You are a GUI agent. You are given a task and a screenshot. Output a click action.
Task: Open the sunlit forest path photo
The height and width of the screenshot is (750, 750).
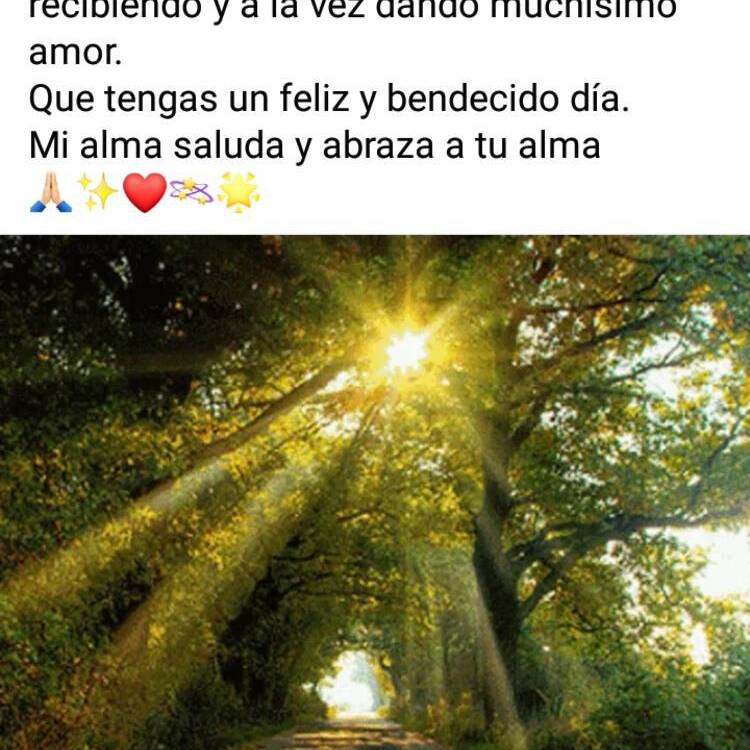coord(375,492)
